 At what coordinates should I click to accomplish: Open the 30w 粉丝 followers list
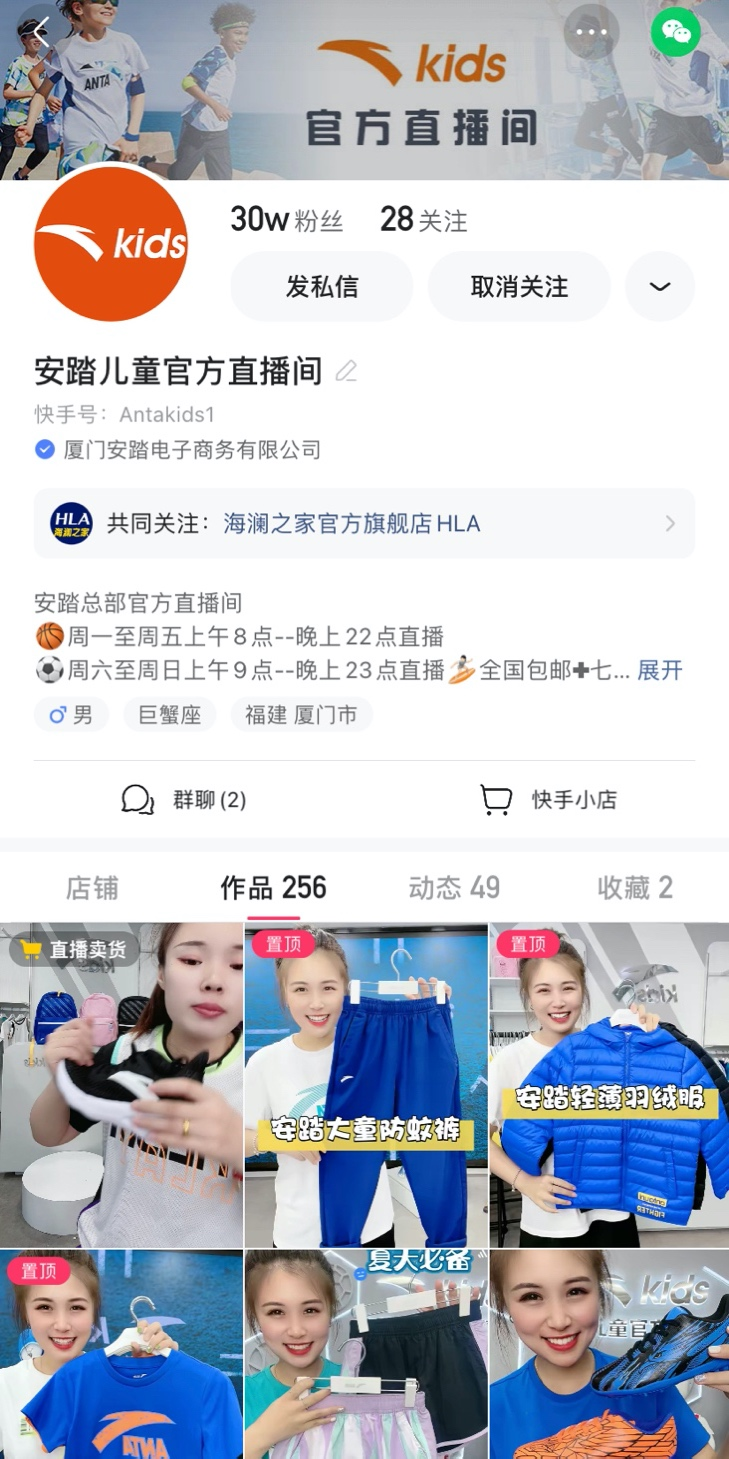click(x=286, y=220)
